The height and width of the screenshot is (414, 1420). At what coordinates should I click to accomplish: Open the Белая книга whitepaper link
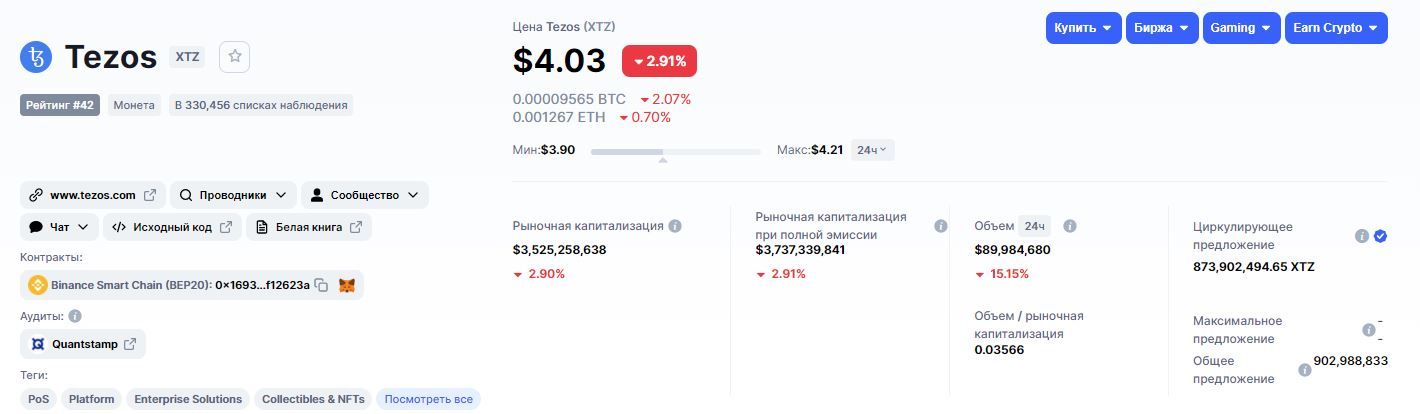tap(309, 227)
